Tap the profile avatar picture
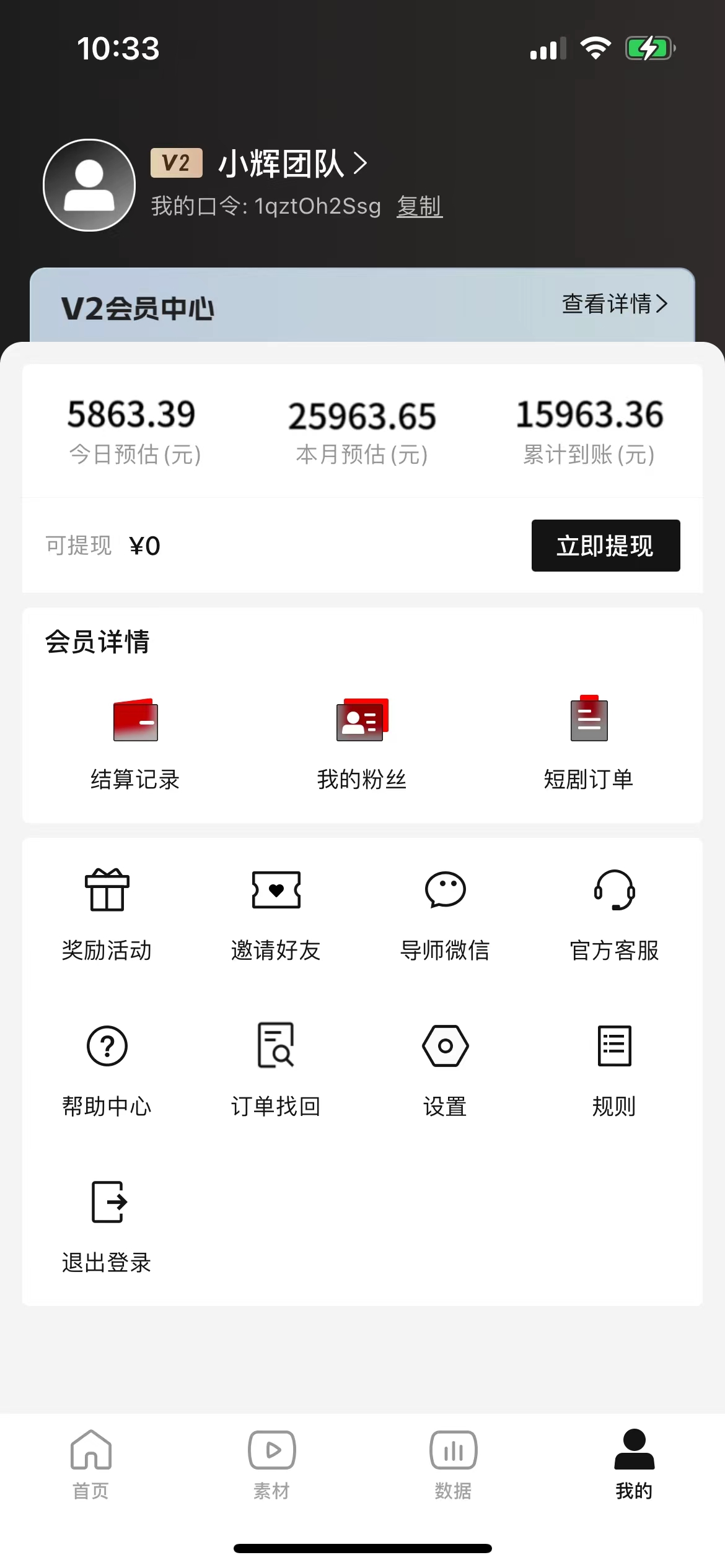Image resolution: width=725 pixels, height=1568 pixels. point(89,185)
